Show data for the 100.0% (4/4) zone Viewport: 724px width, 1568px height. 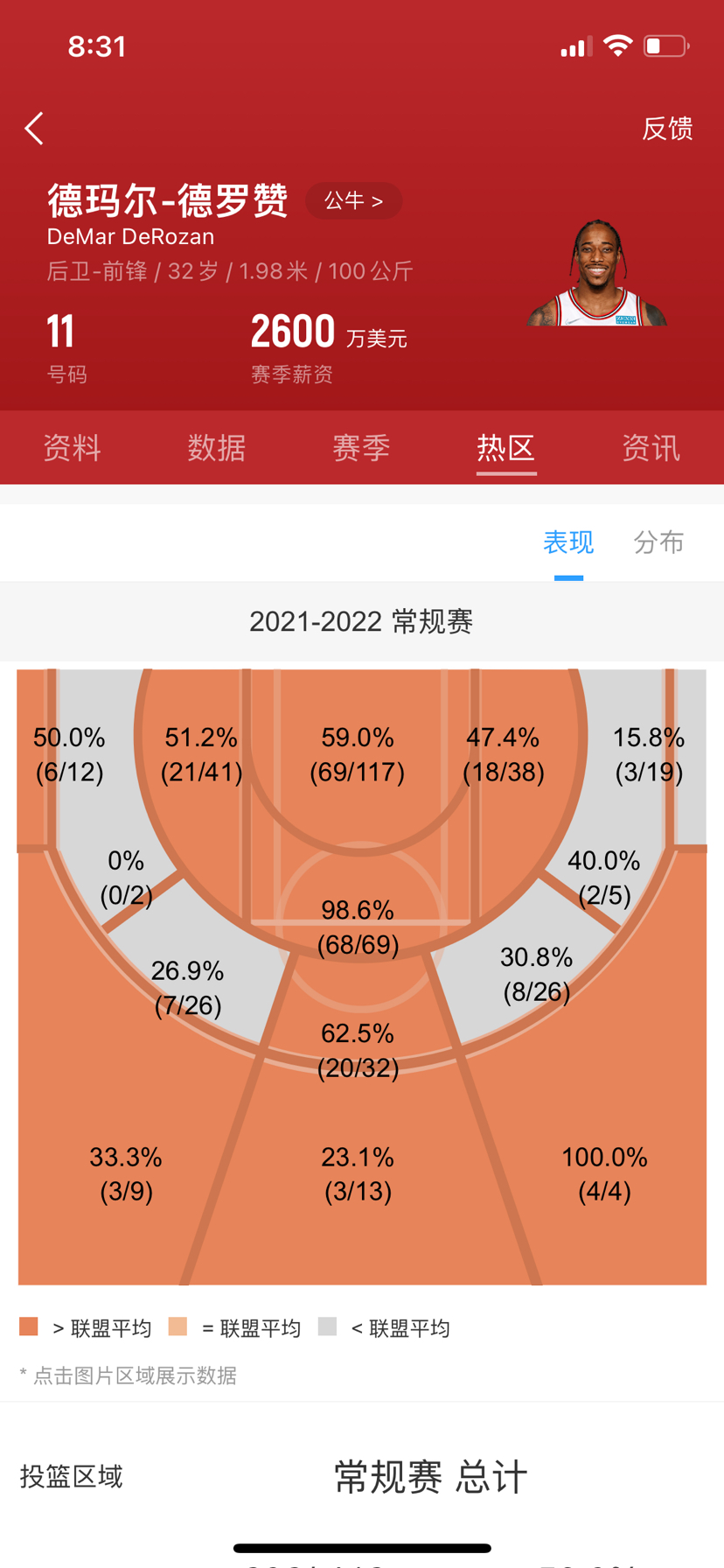604,1174
